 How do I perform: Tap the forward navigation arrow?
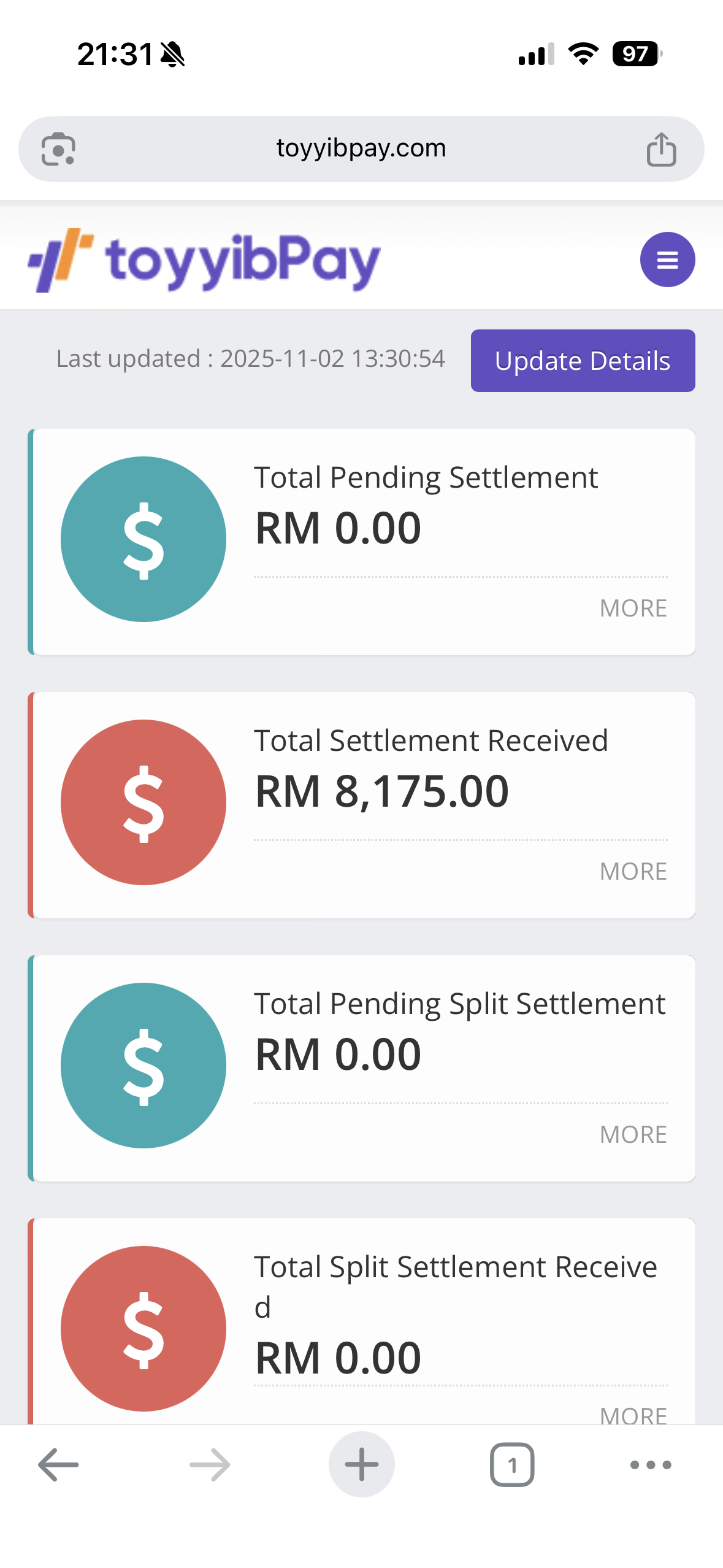pos(210,1465)
